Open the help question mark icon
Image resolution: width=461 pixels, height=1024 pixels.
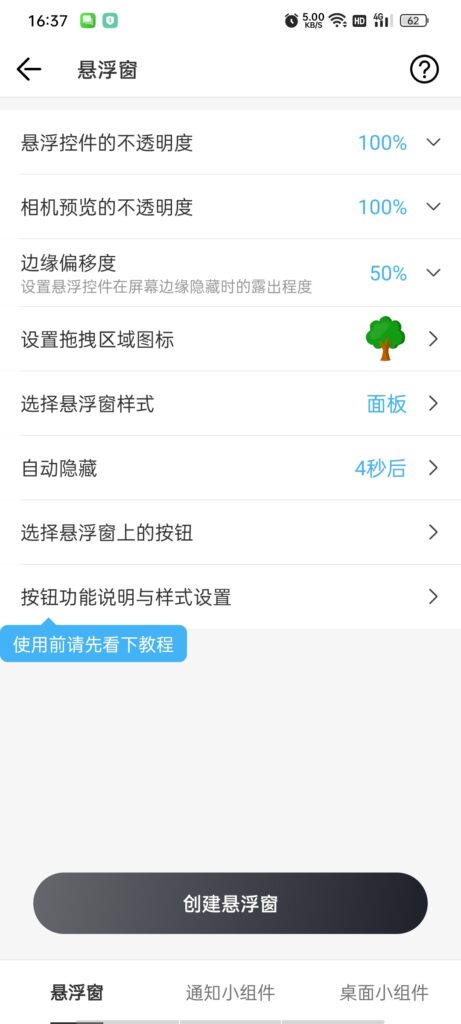(424, 69)
